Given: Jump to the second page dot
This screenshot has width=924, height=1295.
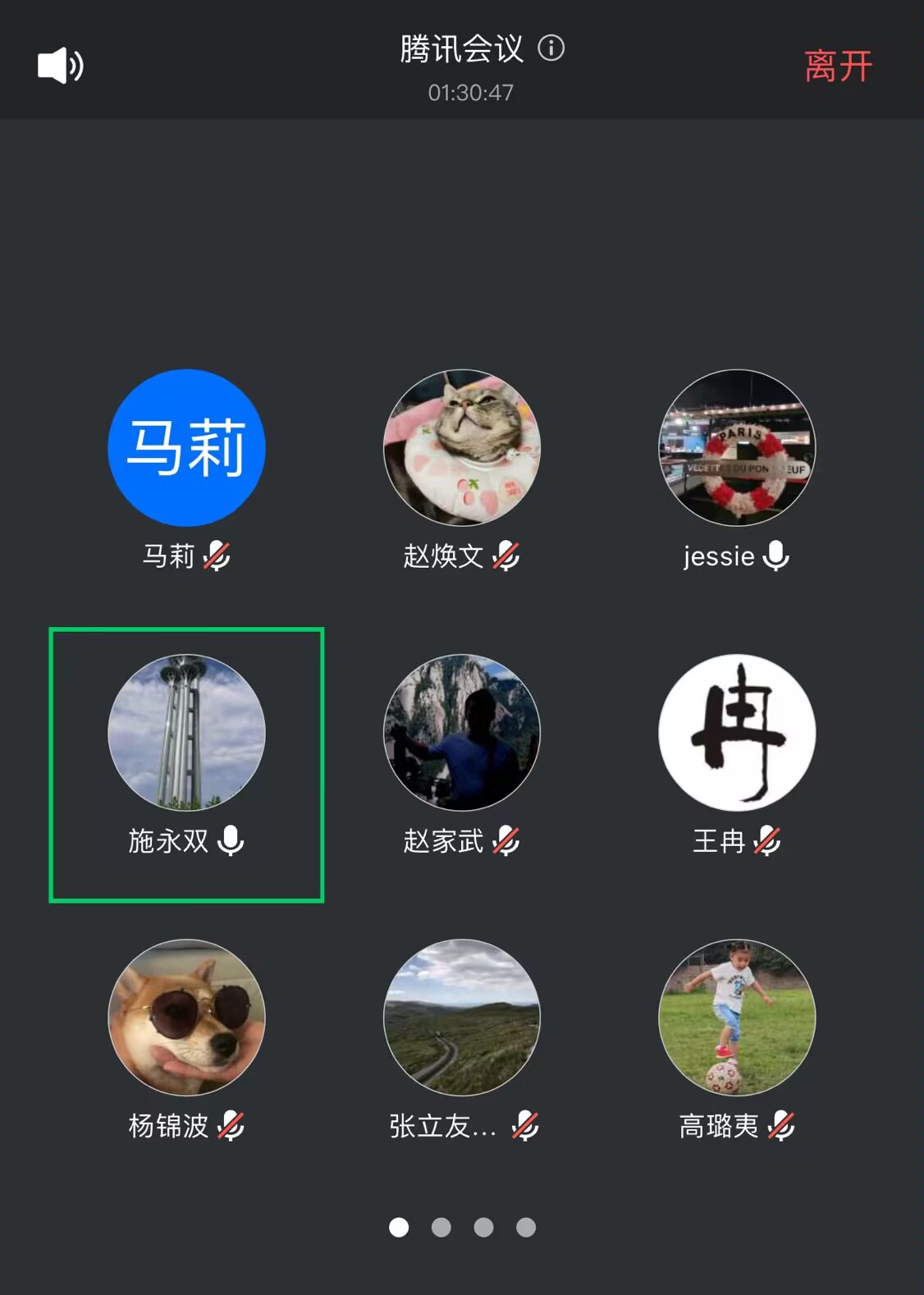Looking at the screenshot, I should (x=441, y=1227).
